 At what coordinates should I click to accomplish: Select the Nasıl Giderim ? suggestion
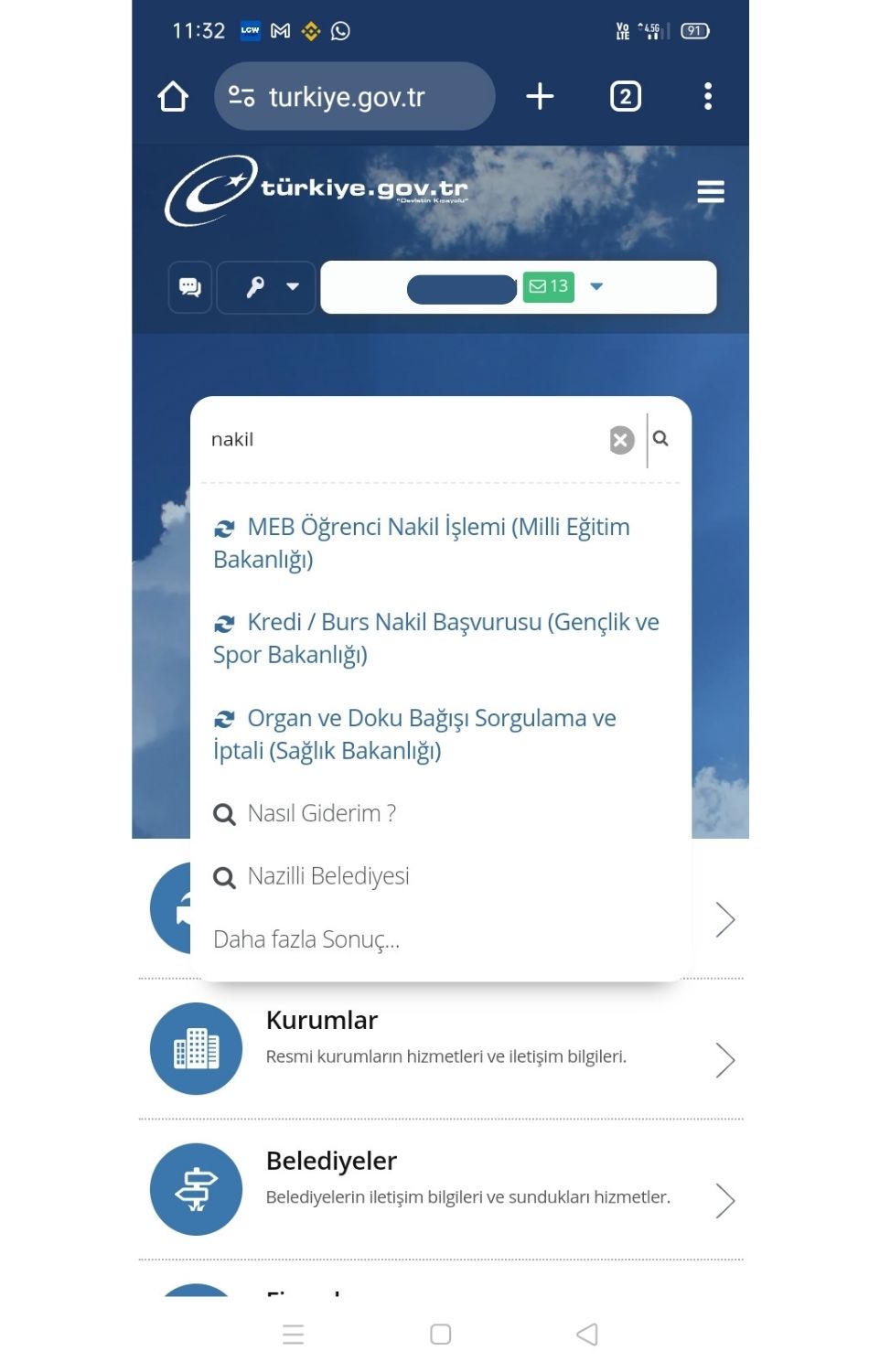[321, 813]
